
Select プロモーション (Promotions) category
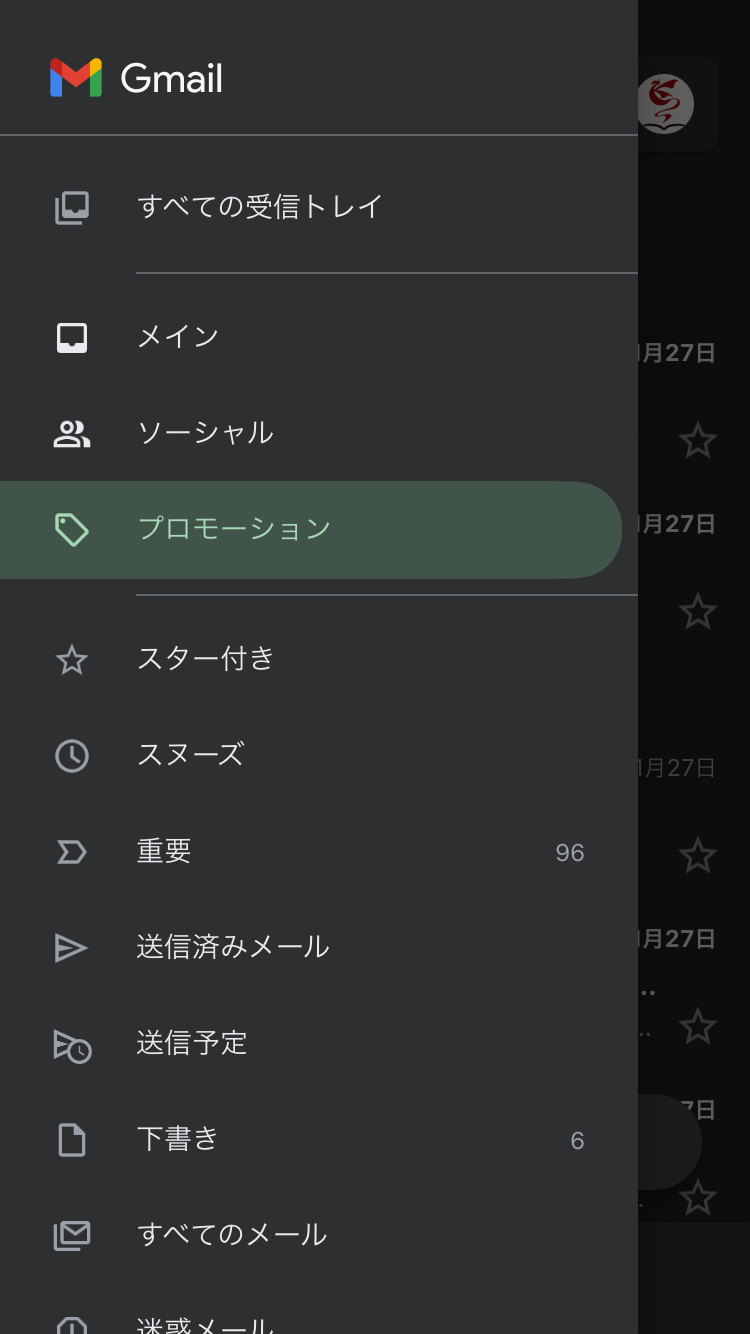(311, 529)
